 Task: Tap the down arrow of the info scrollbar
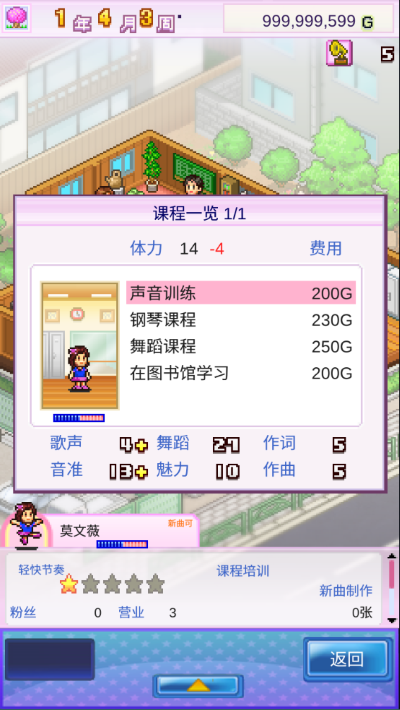[x=391, y=620]
